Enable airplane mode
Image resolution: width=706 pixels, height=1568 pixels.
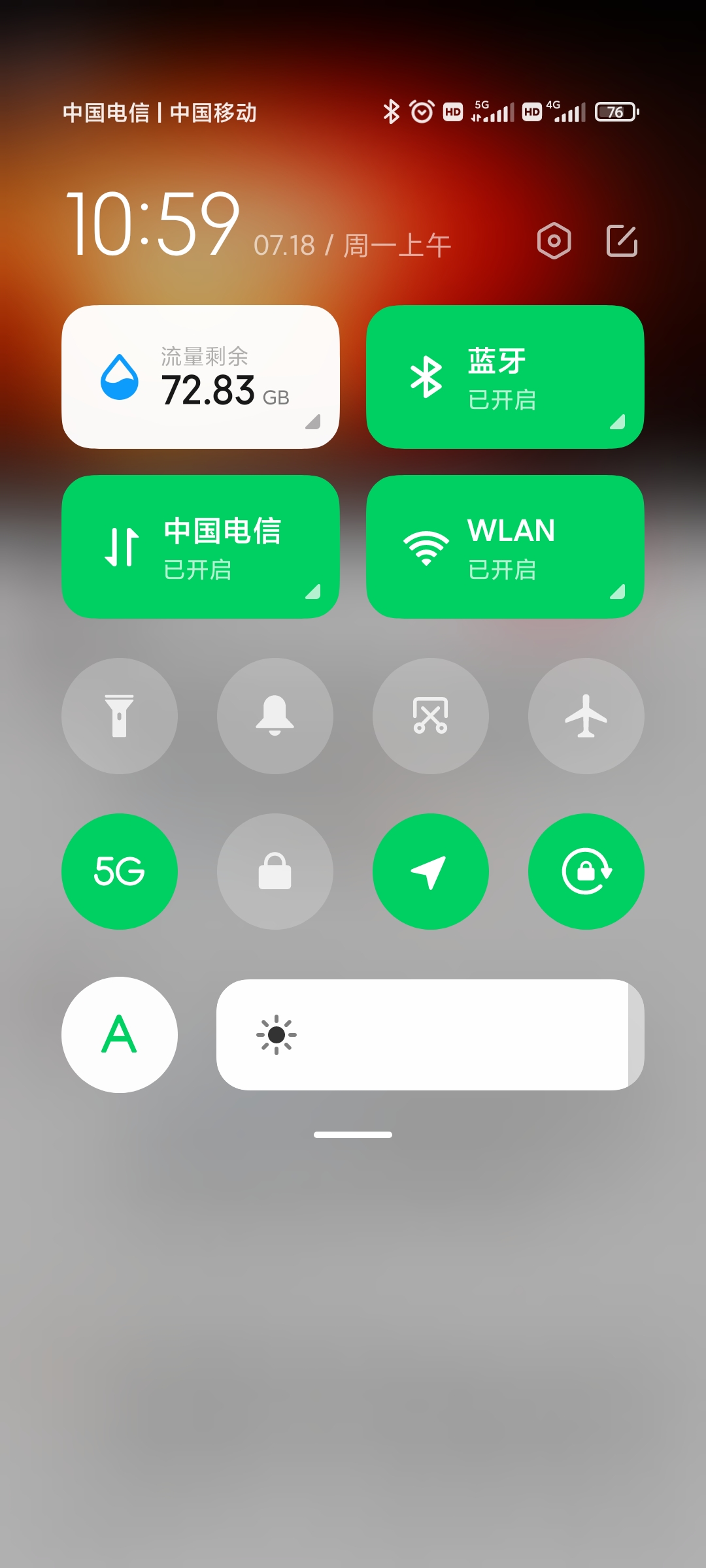586,716
